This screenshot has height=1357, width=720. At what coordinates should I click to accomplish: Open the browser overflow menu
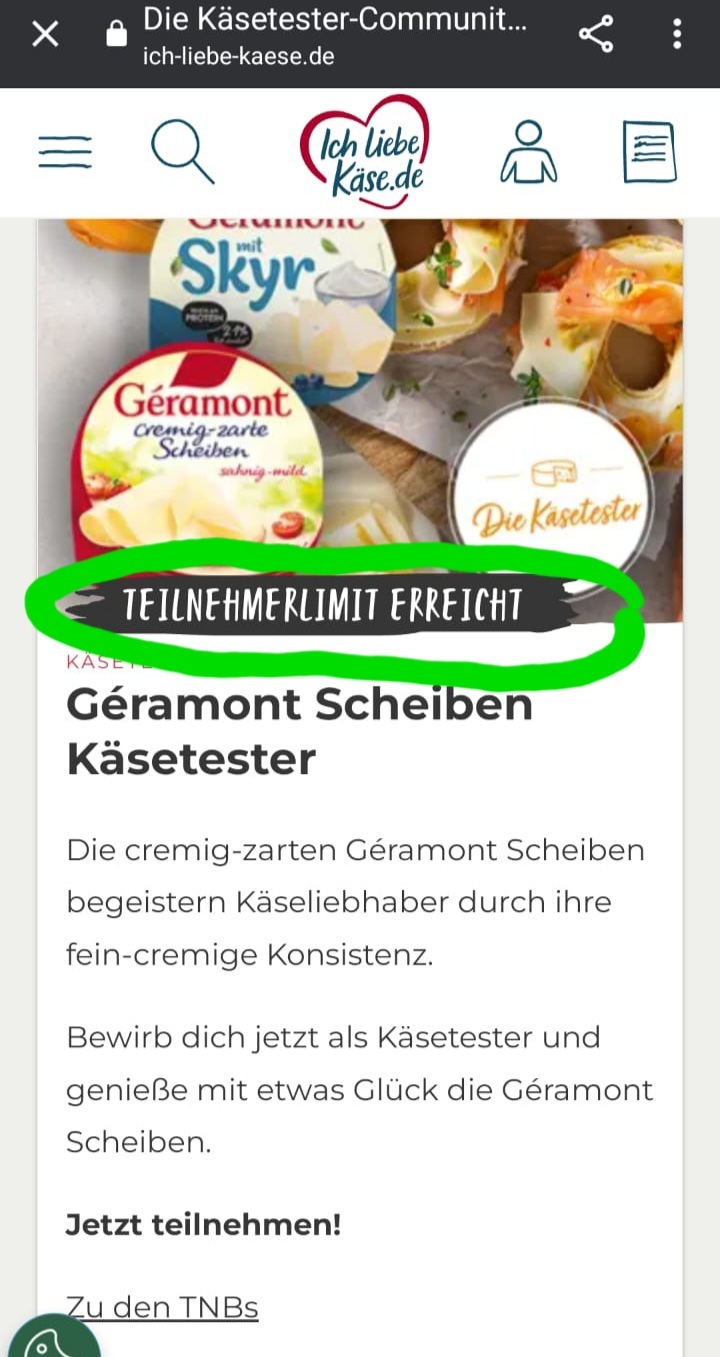pos(677,35)
